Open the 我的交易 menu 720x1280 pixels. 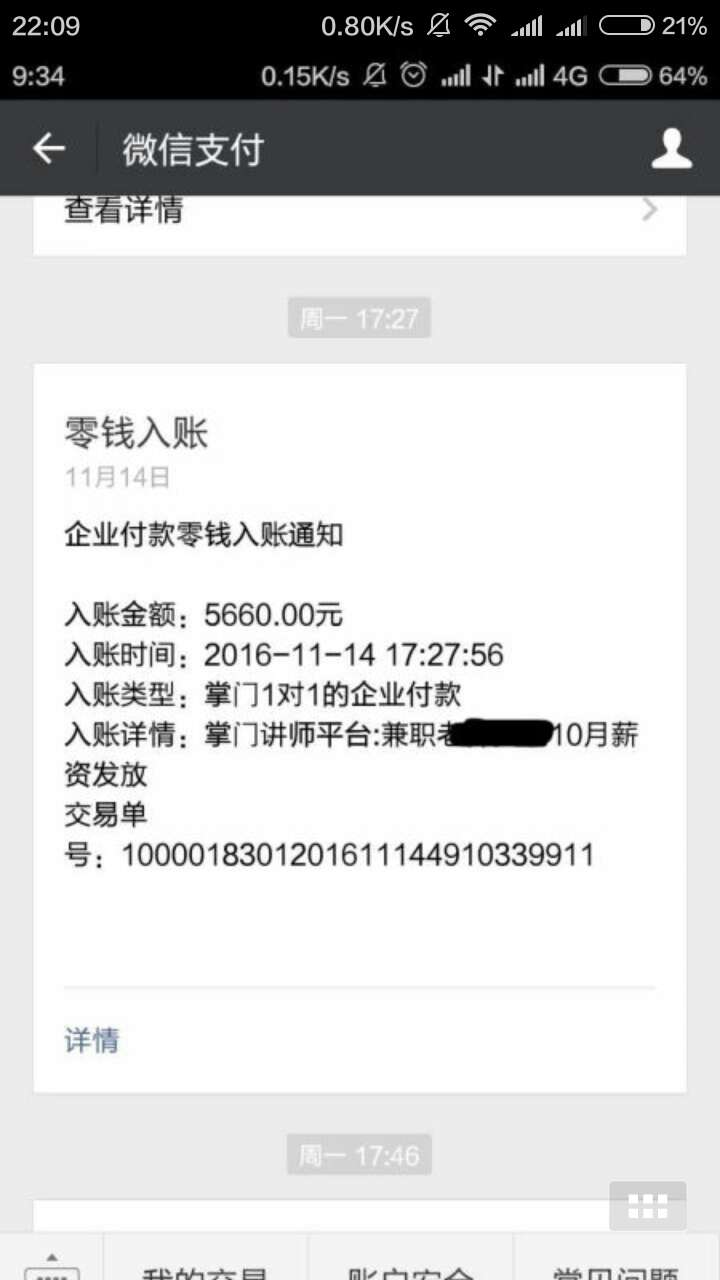(205, 1268)
